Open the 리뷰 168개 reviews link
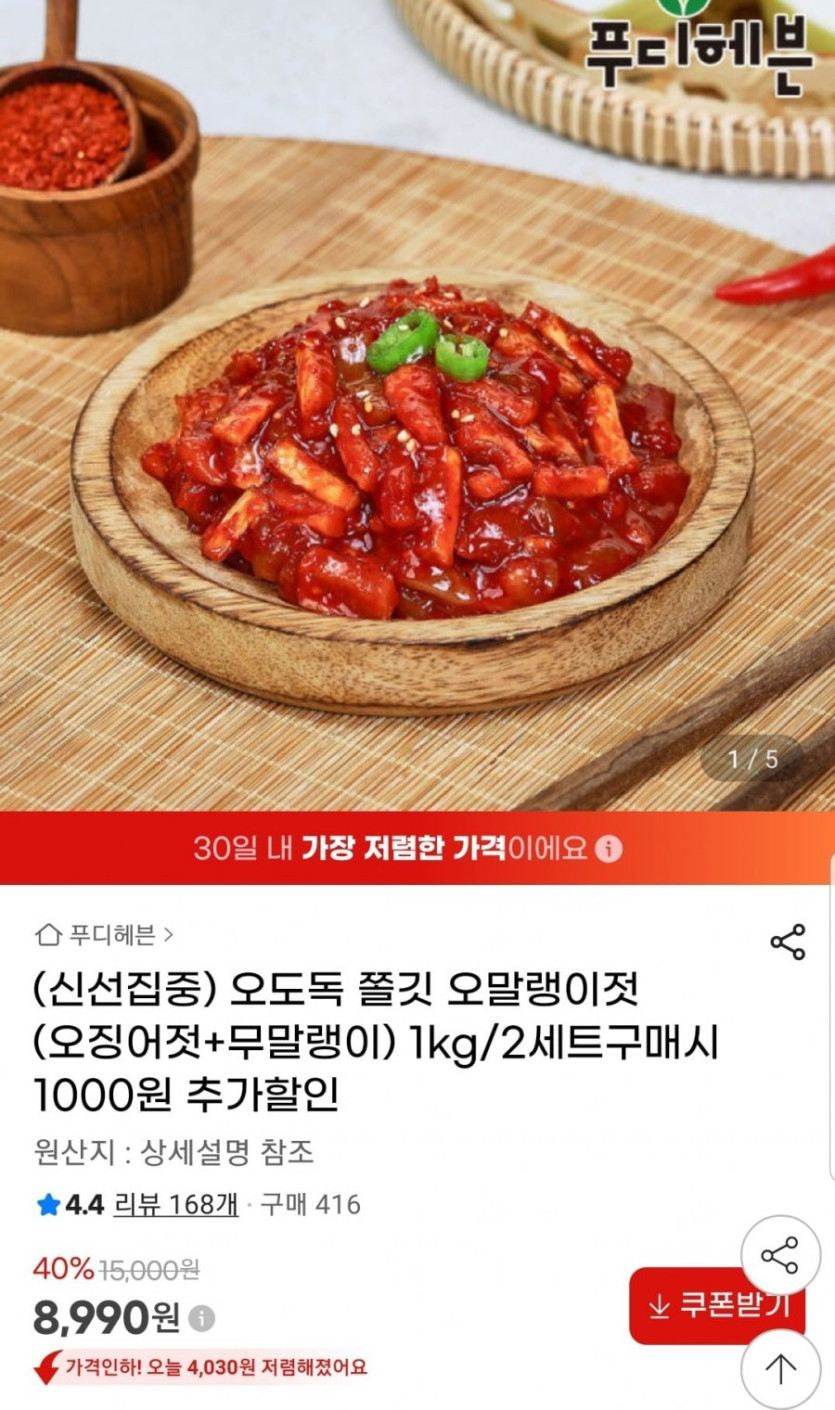Viewport: 835px width, 1410px height. pyautogui.click(x=176, y=1204)
